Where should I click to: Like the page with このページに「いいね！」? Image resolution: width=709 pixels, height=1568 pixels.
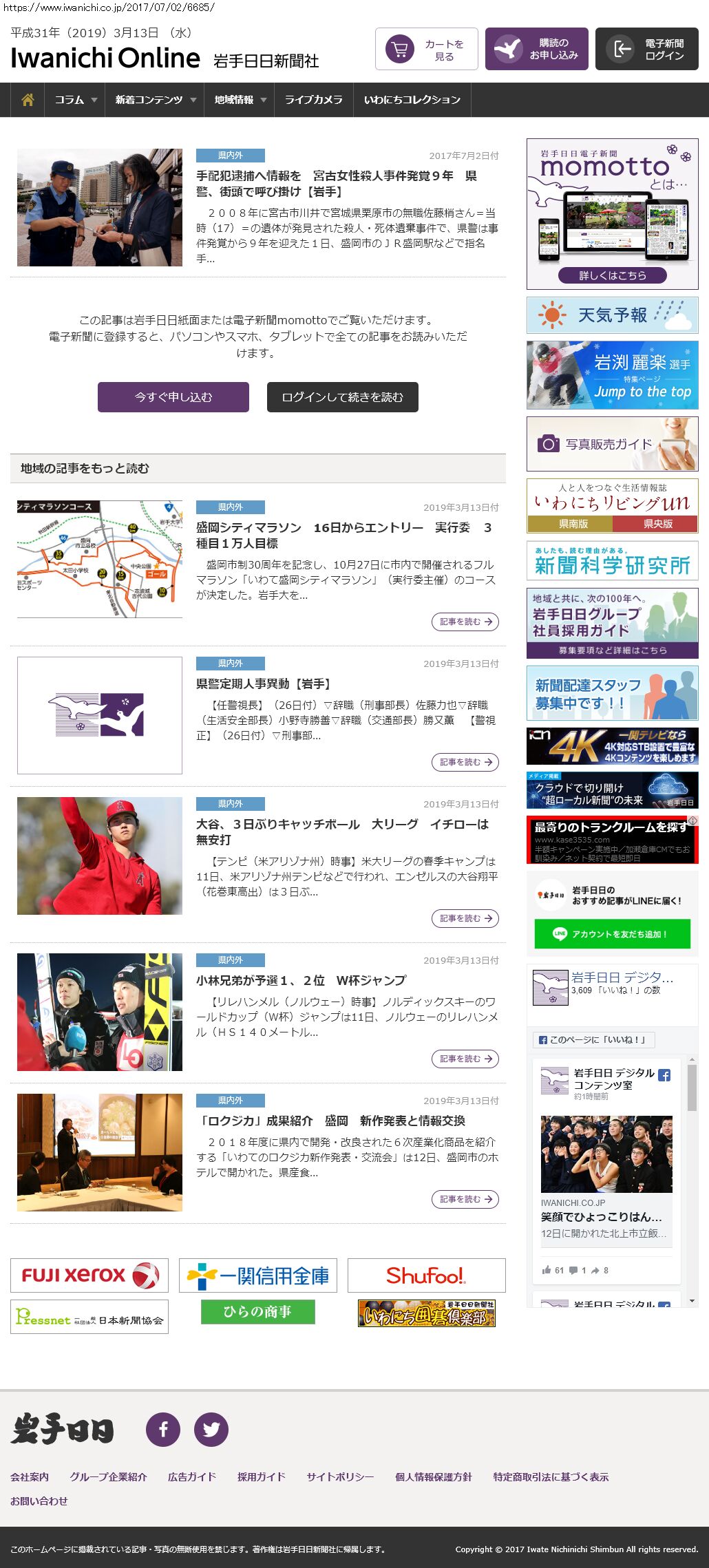pyautogui.click(x=593, y=1039)
